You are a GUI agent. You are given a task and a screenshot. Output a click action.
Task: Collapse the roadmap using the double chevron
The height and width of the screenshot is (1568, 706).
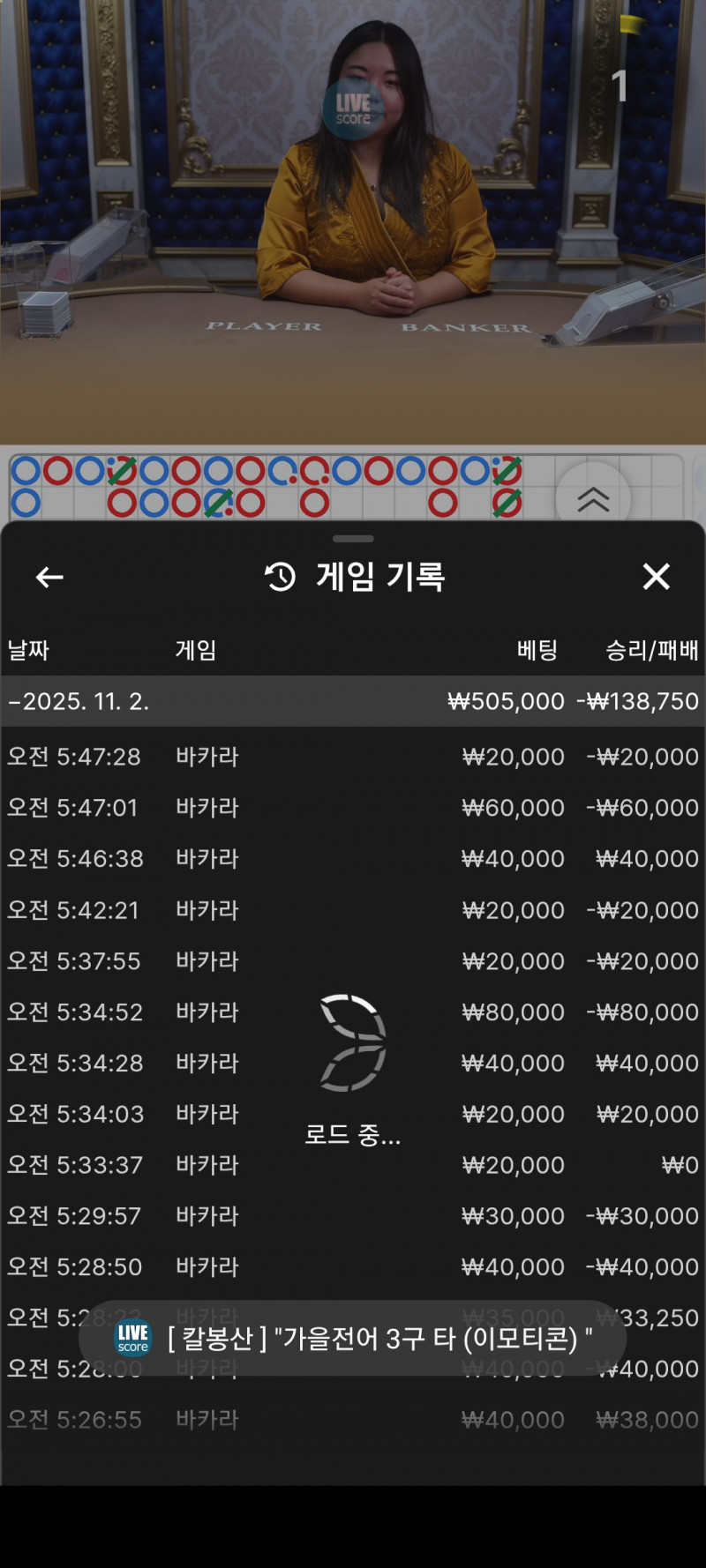pyautogui.click(x=596, y=498)
